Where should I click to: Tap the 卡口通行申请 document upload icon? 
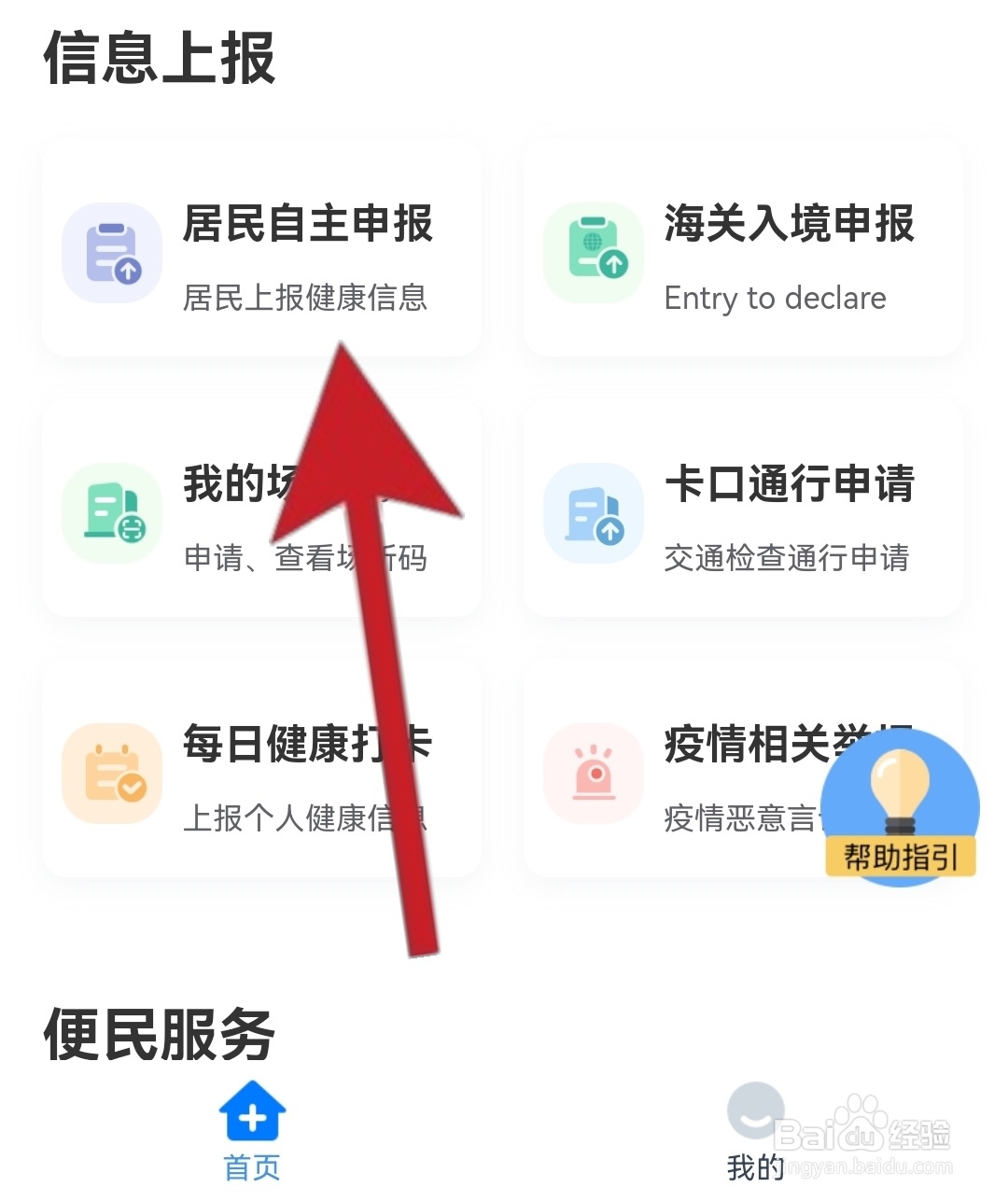(594, 511)
